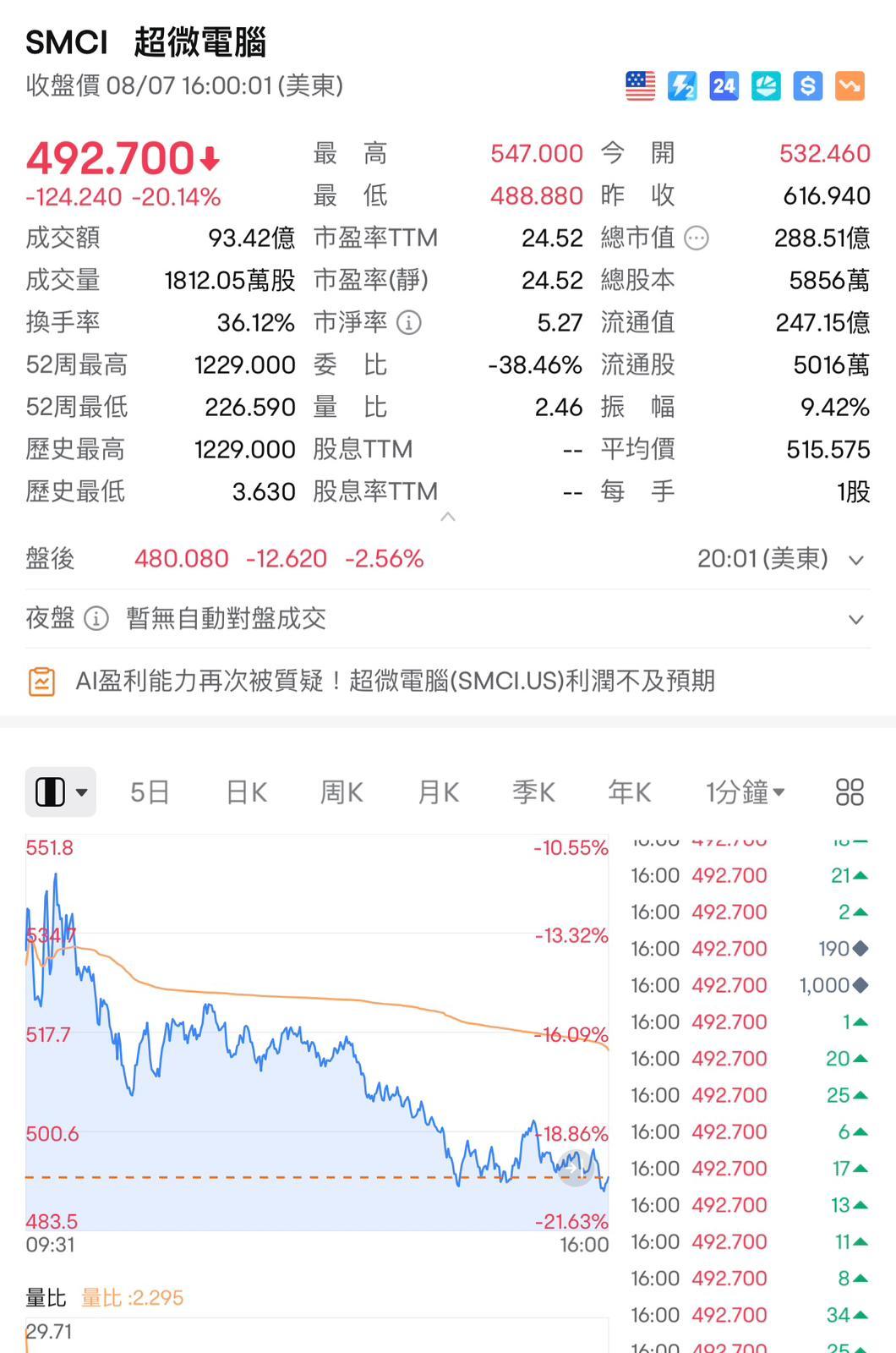Open the chart layout grid icon
The image size is (896, 1353).
pyautogui.click(x=850, y=792)
